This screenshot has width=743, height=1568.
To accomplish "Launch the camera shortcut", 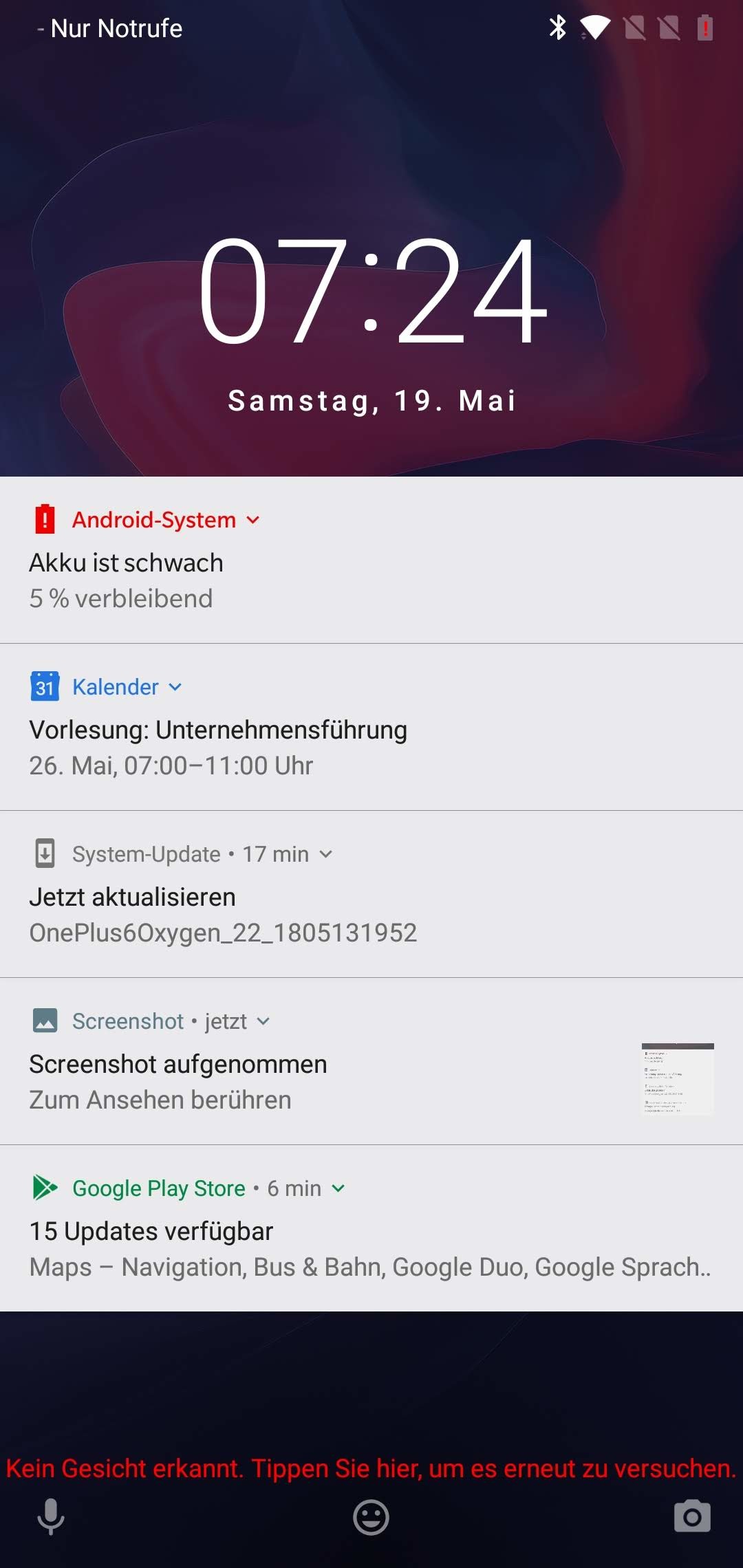I will point(692,1516).
